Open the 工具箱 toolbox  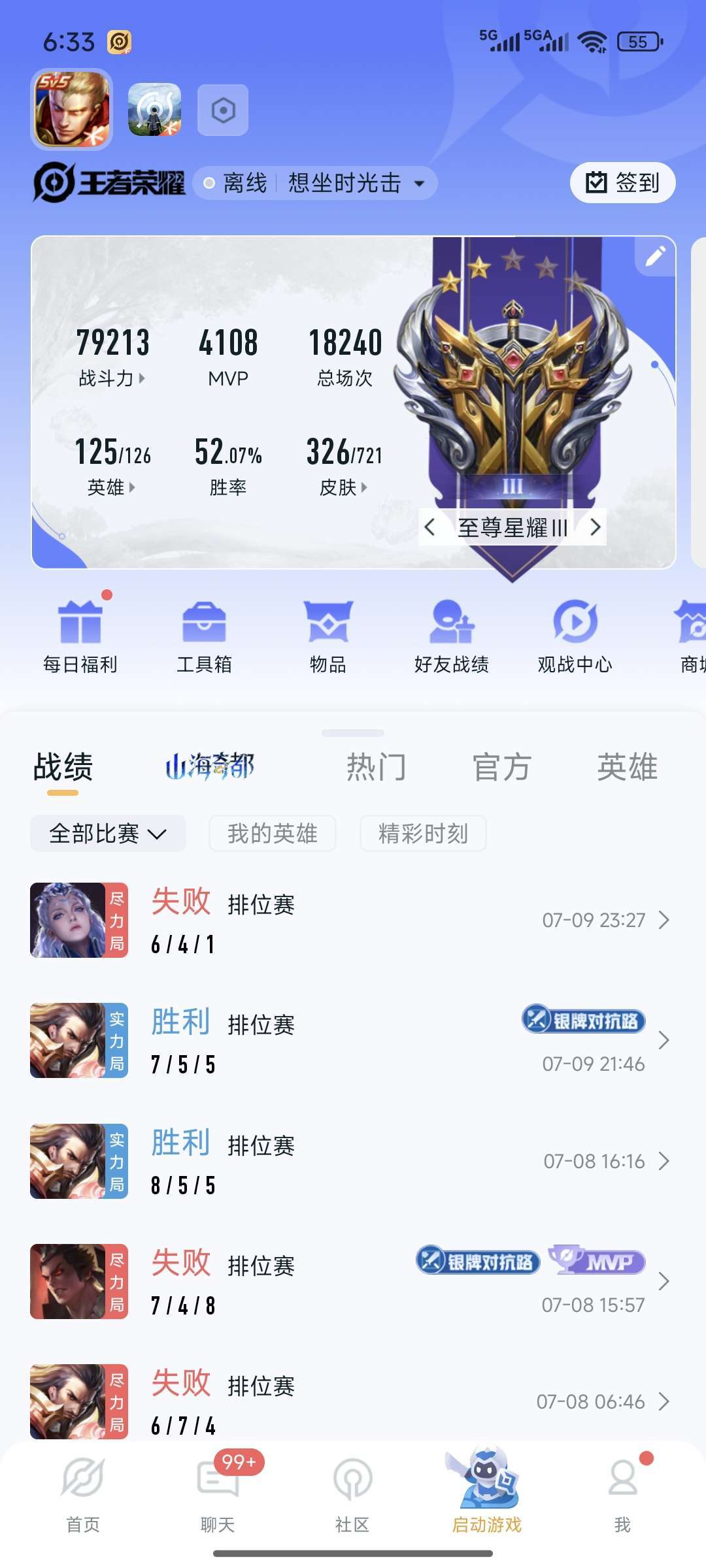[204, 637]
